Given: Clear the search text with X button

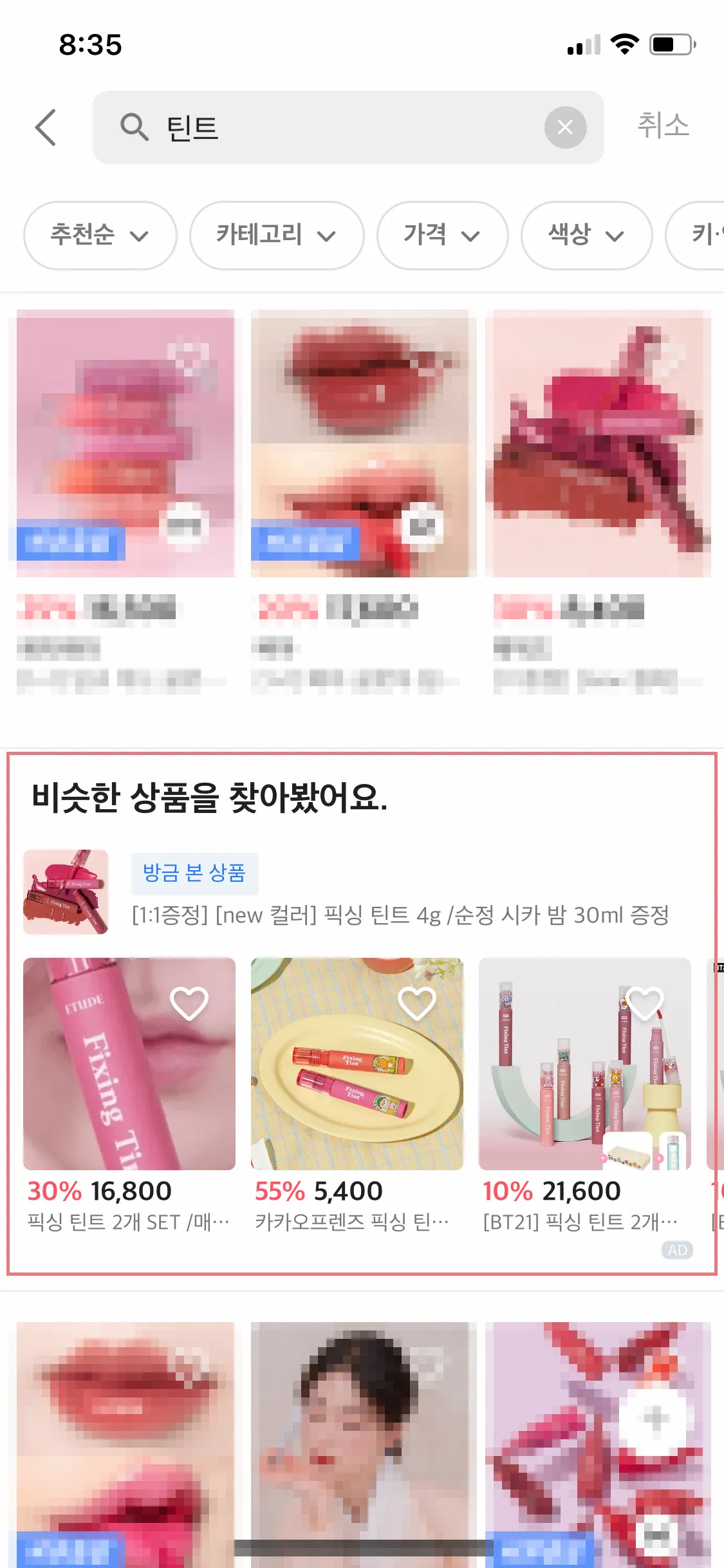Looking at the screenshot, I should (565, 127).
